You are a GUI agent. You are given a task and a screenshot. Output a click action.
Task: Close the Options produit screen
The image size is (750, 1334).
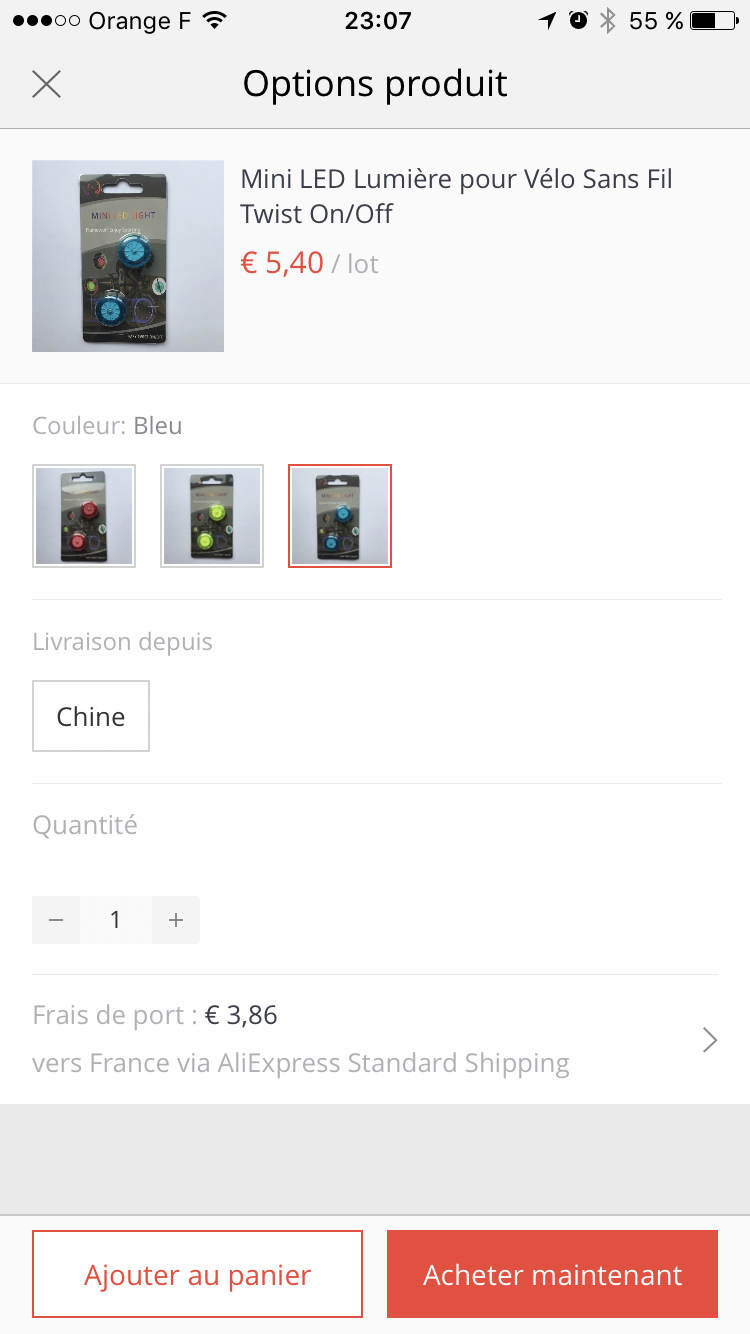46,84
